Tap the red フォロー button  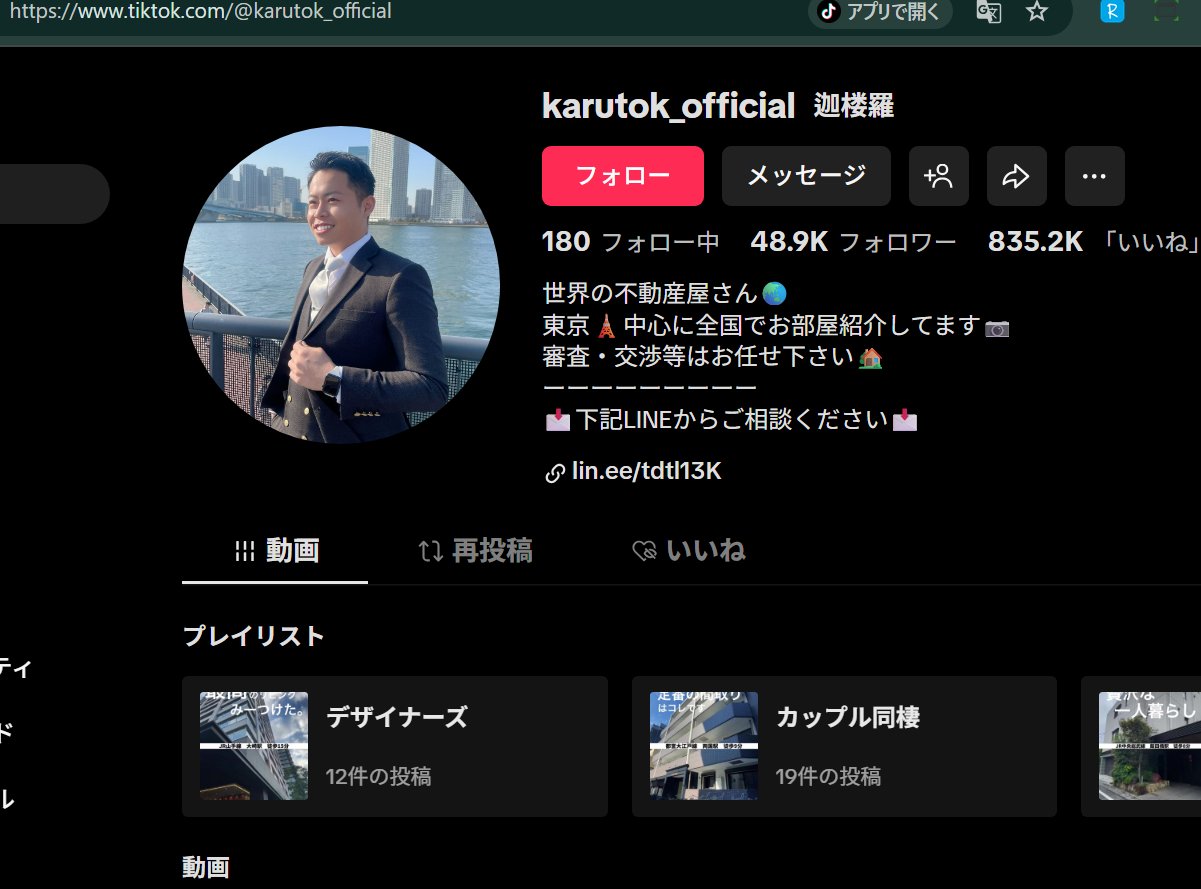pos(622,176)
